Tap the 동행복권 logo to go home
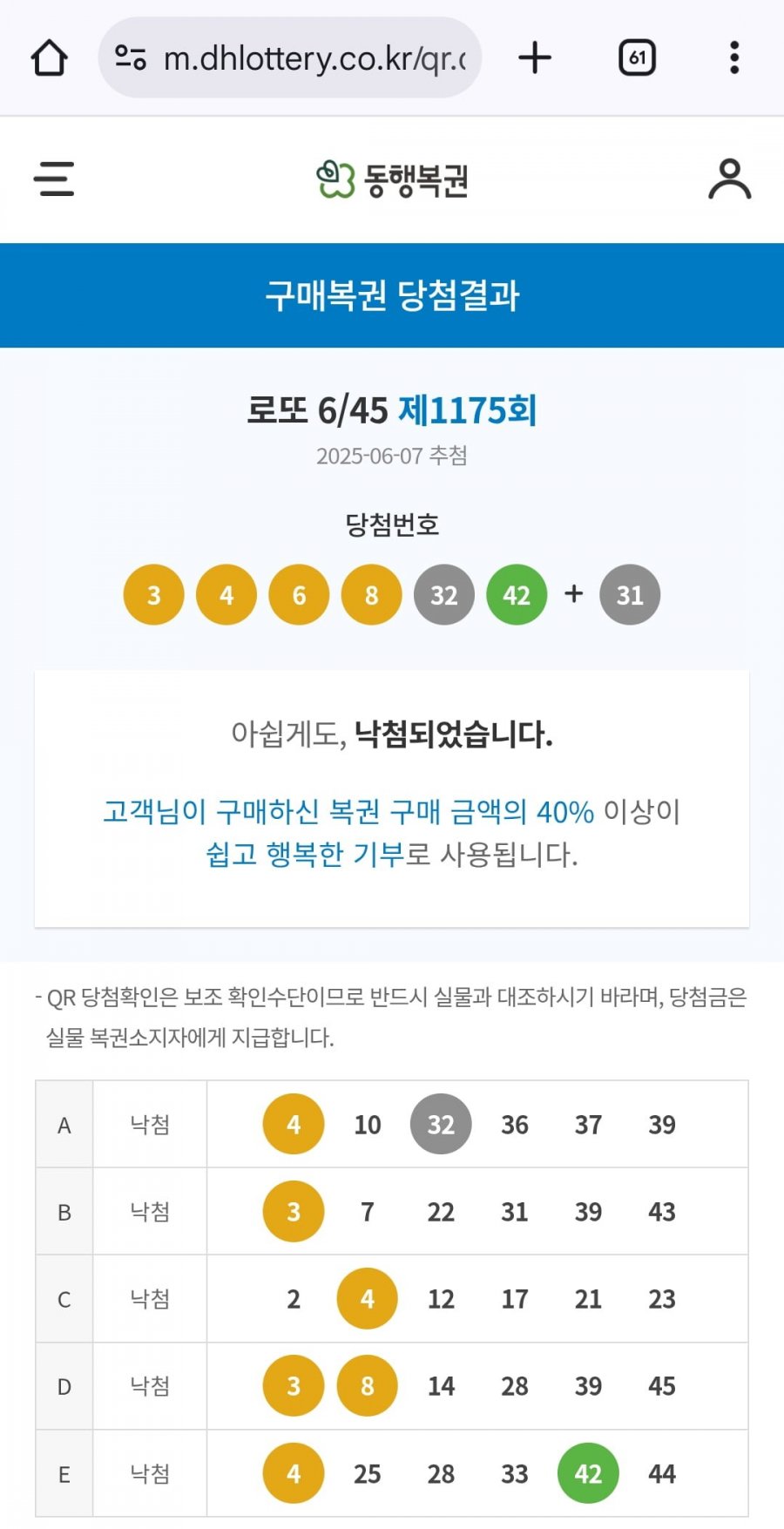Viewport: 784px width, 1529px height. pyautogui.click(x=392, y=179)
